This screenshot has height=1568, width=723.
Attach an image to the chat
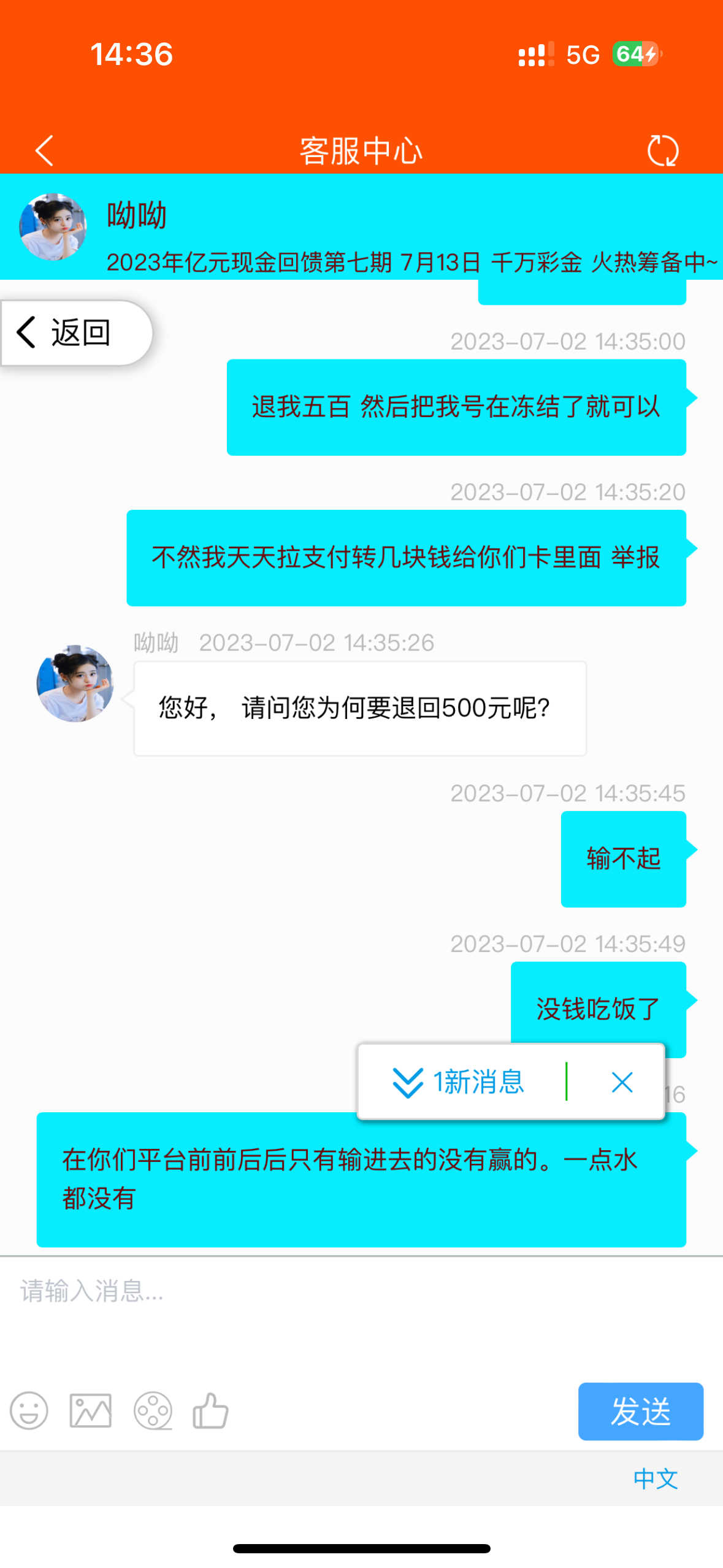click(x=91, y=1410)
